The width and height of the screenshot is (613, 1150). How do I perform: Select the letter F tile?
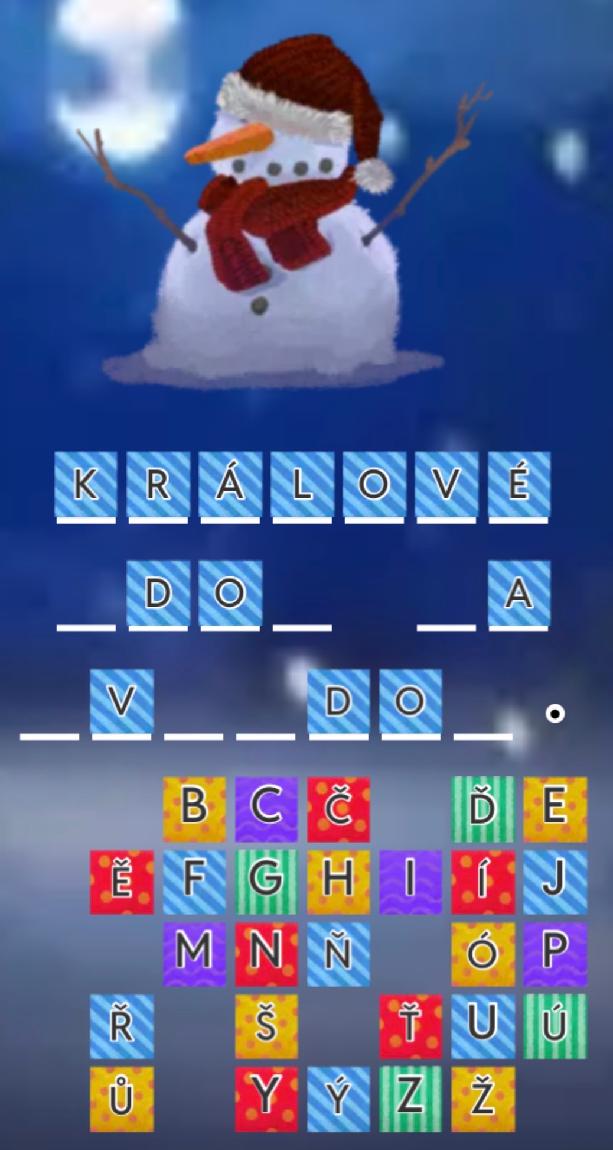pos(194,882)
